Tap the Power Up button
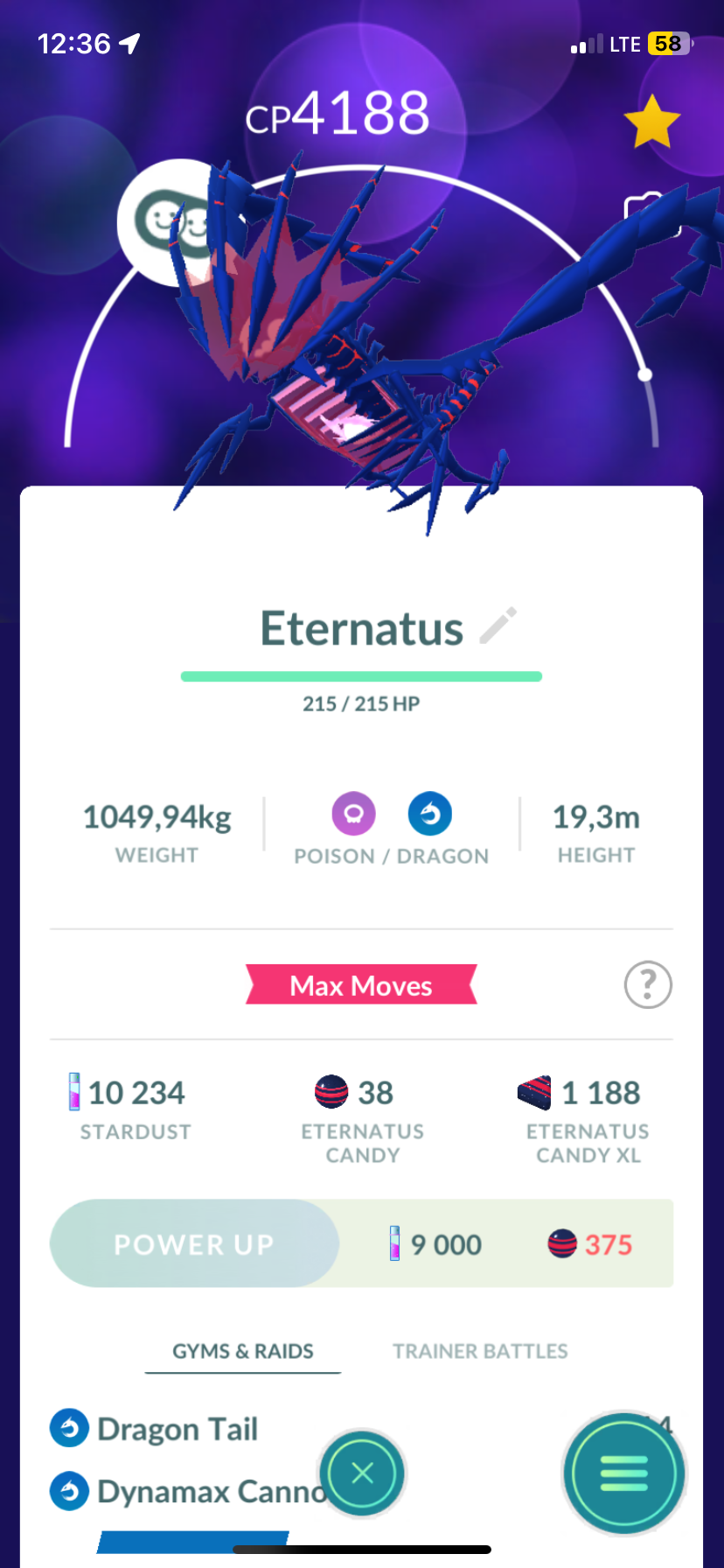The width and height of the screenshot is (724, 1568). coord(194,1243)
